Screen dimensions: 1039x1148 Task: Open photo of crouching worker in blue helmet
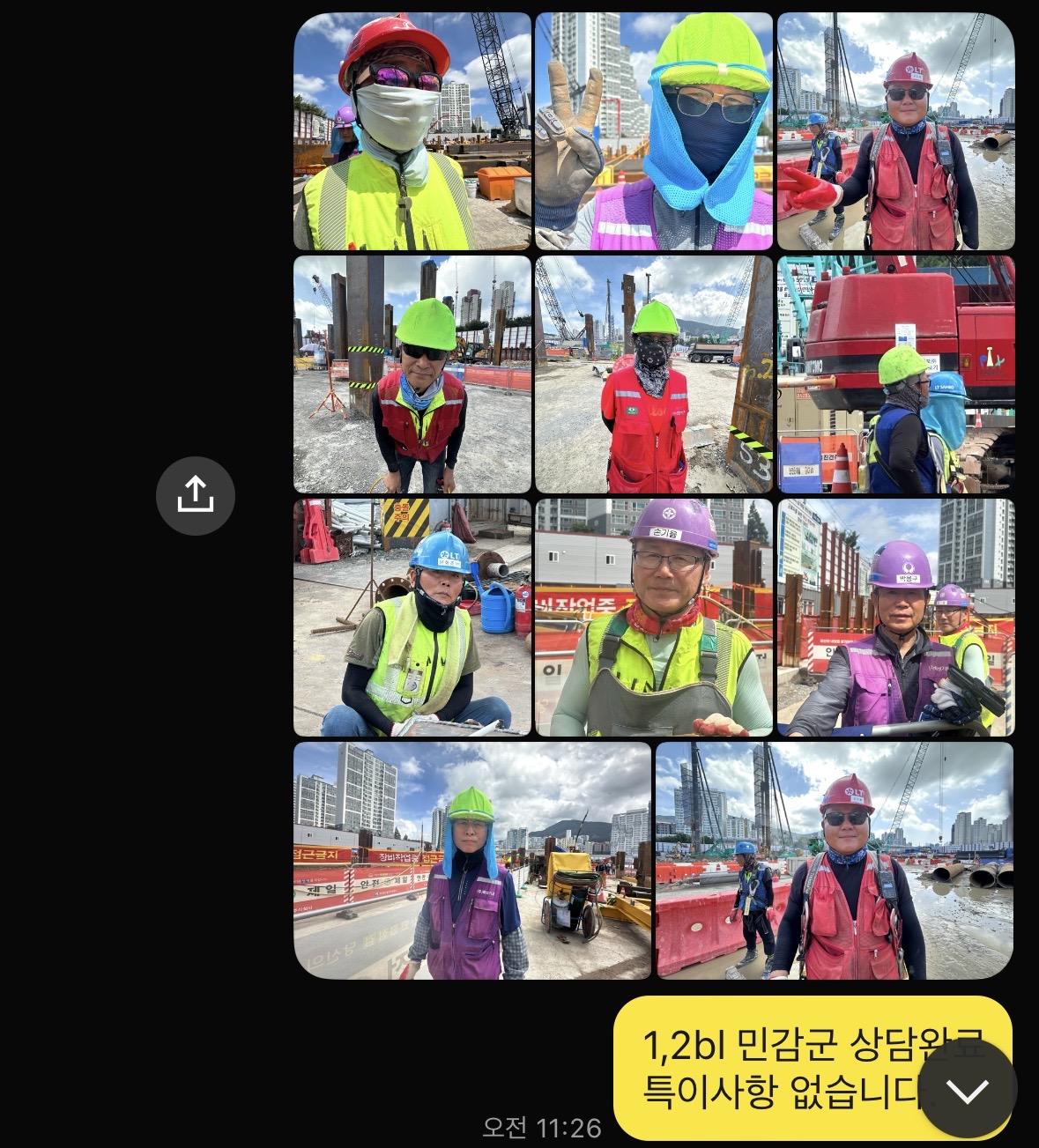point(412,618)
